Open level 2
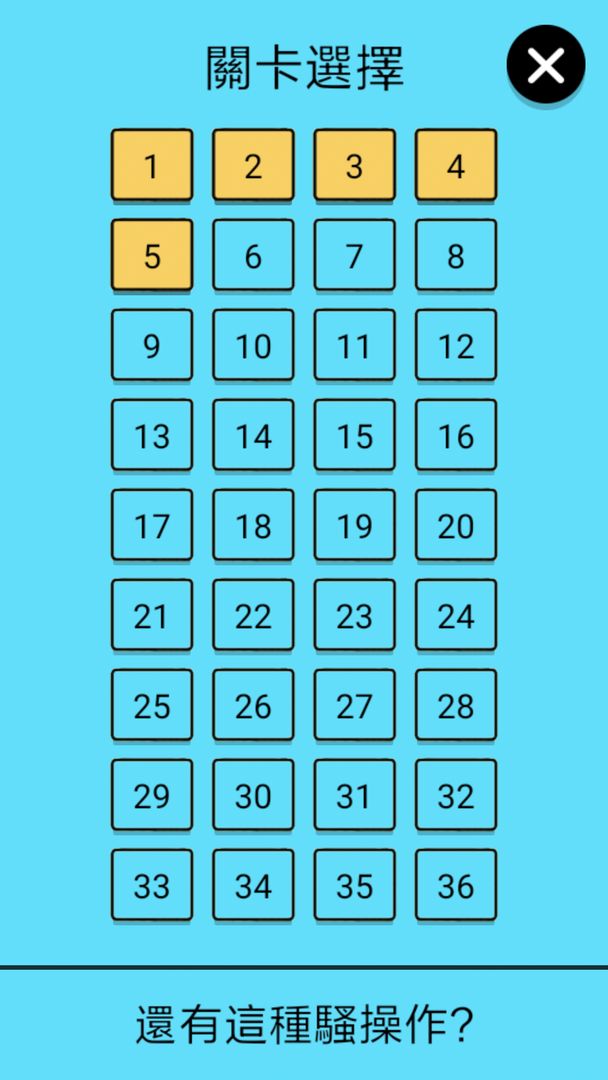Screen dimensions: 608x1080 [253, 165]
